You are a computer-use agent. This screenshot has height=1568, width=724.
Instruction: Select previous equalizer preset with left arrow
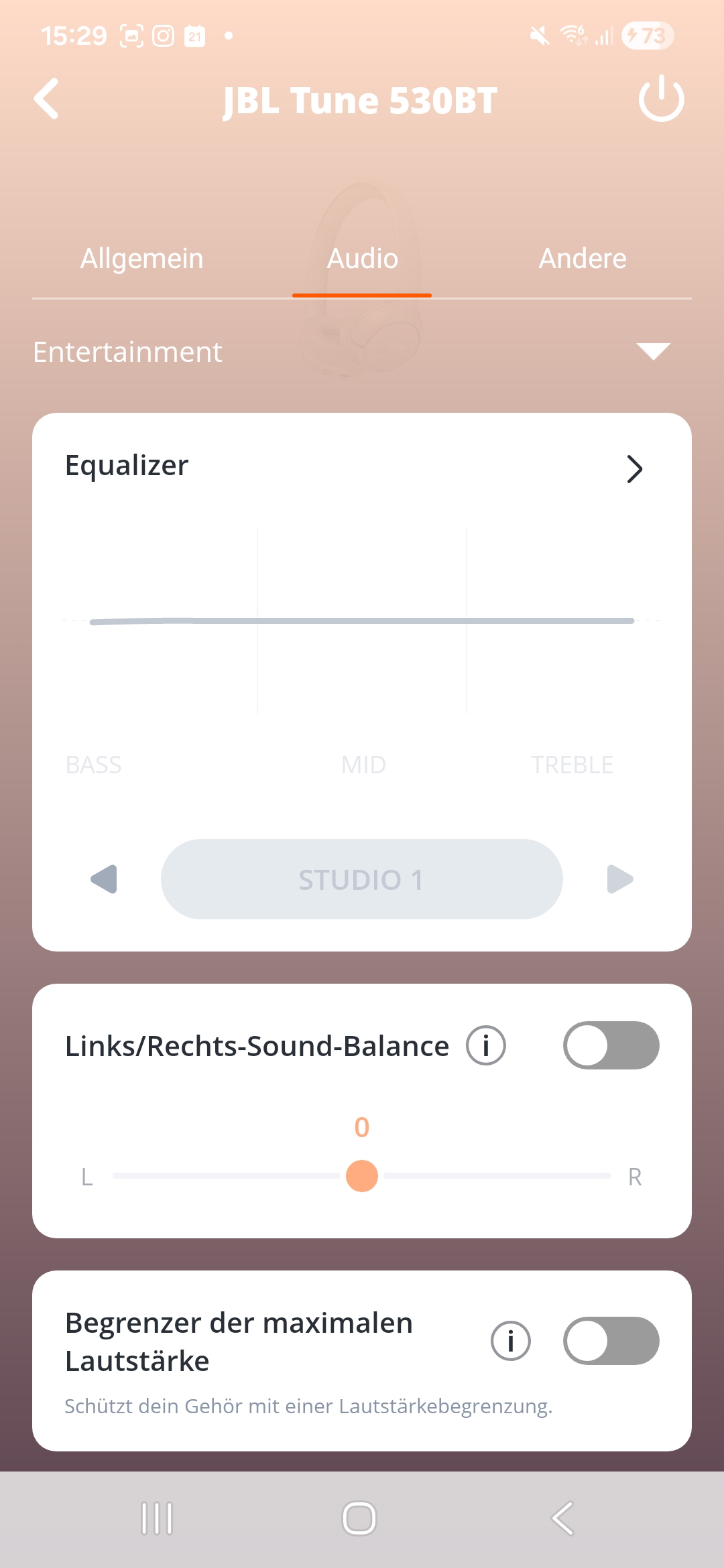(104, 879)
